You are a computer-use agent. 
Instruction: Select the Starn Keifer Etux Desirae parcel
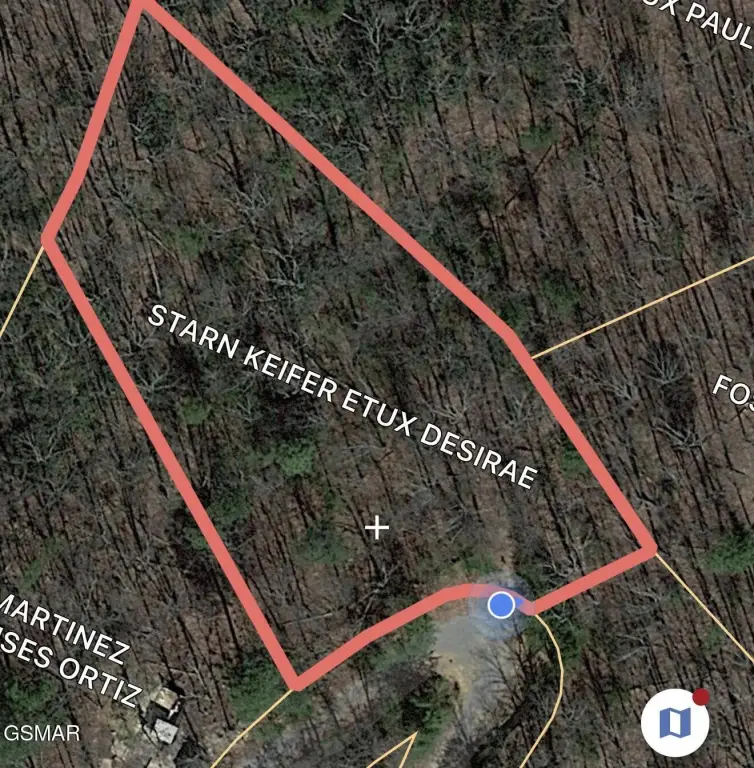pos(340,396)
